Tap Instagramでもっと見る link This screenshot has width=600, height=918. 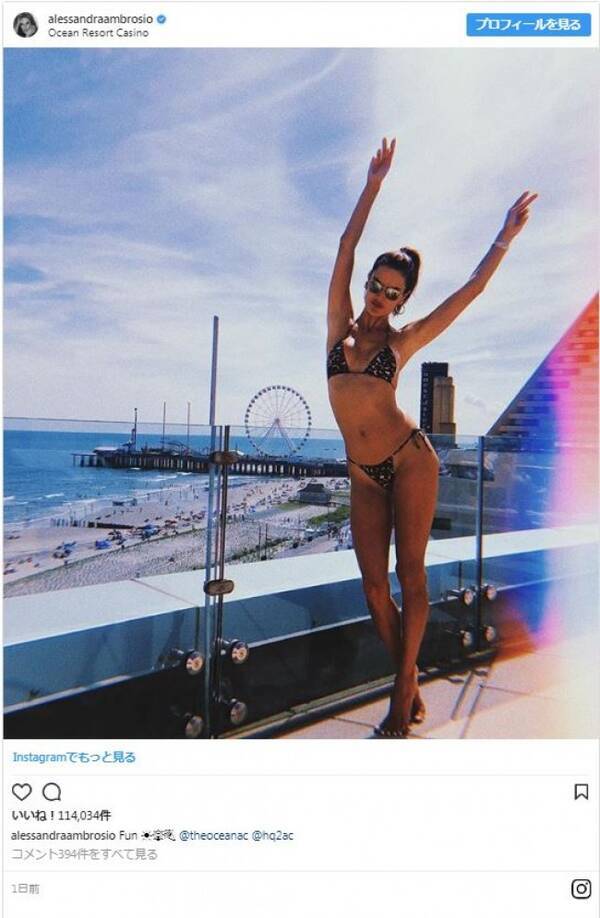pos(74,757)
